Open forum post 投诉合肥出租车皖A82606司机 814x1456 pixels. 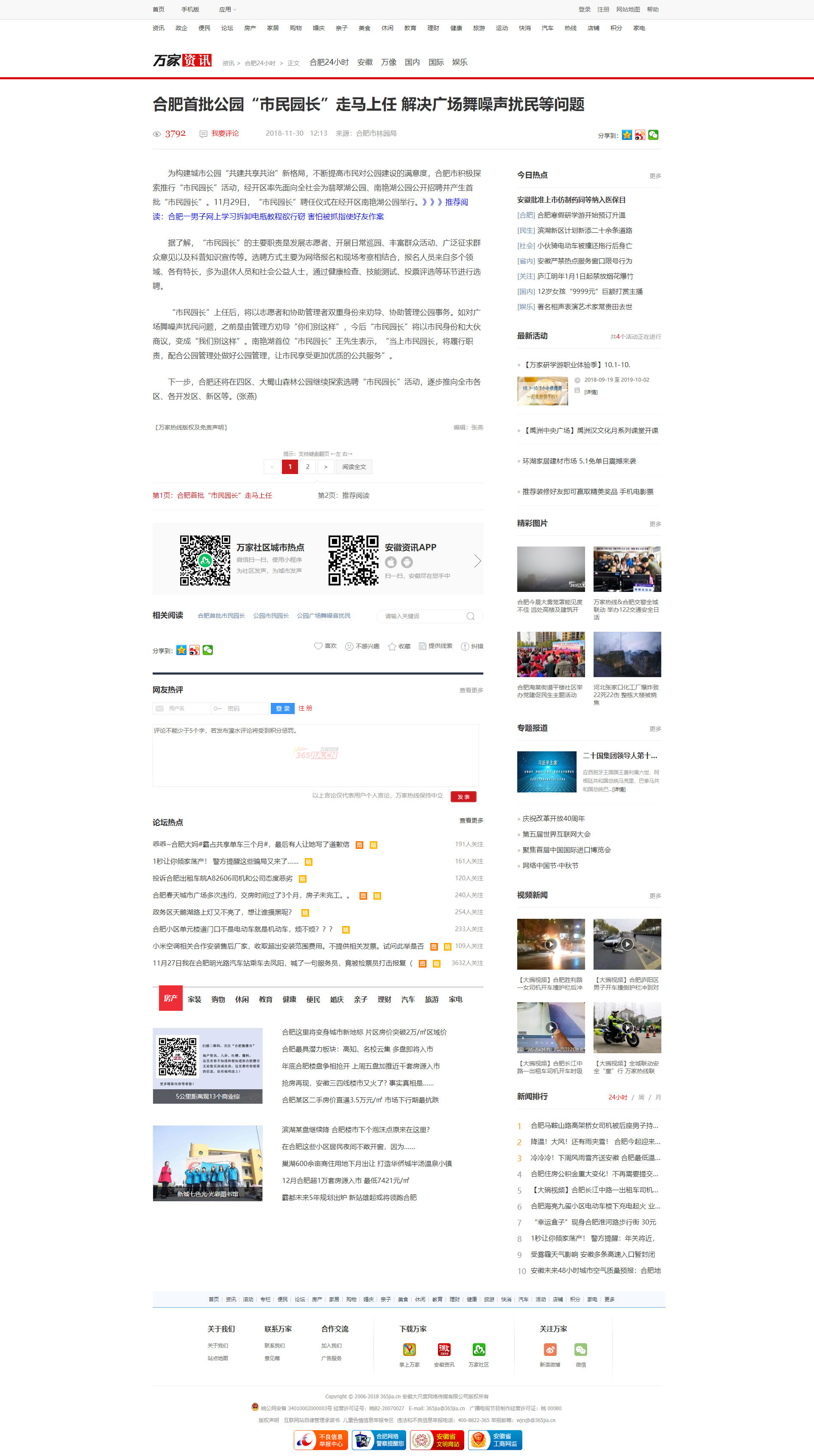[223, 878]
